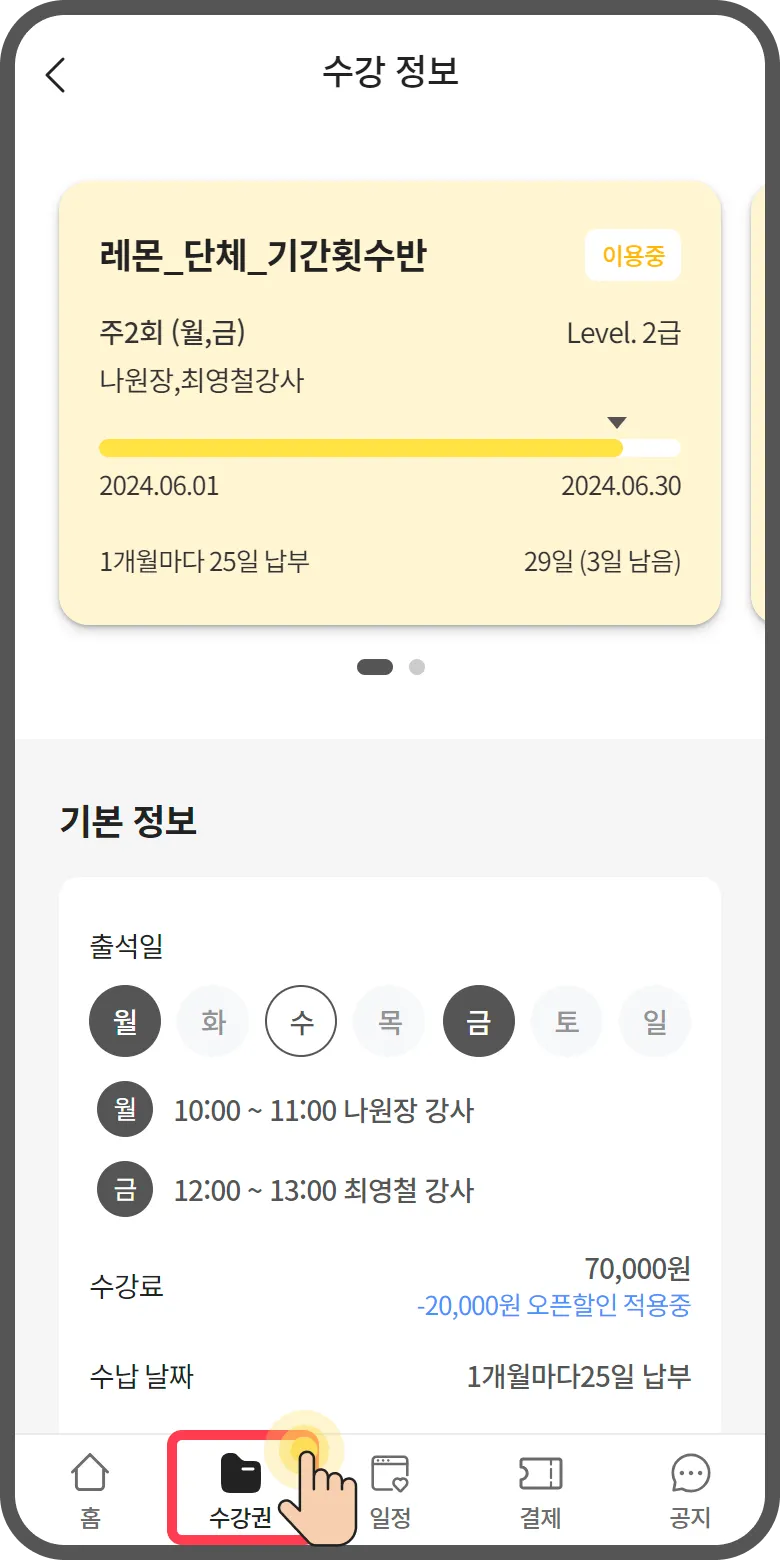Screen dimensions: 780x1560
Task: Select 수 in 출석일
Action: 301,1022
